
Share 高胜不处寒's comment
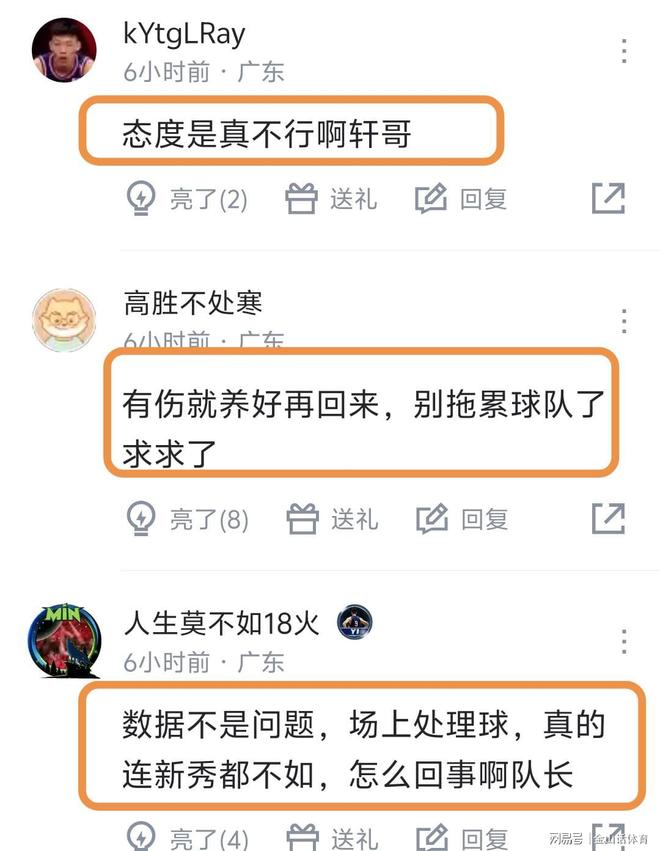pyautogui.click(x=608, y=519)
